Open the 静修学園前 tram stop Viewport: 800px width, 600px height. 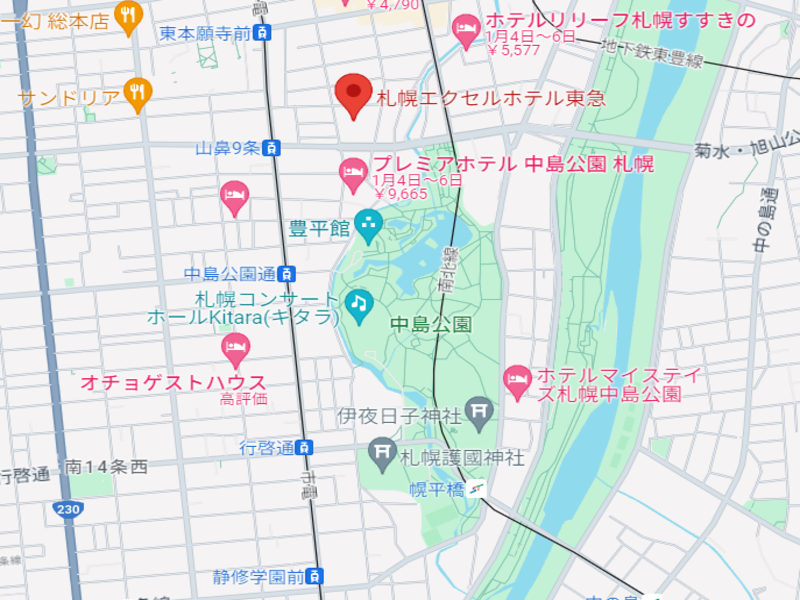315,576
